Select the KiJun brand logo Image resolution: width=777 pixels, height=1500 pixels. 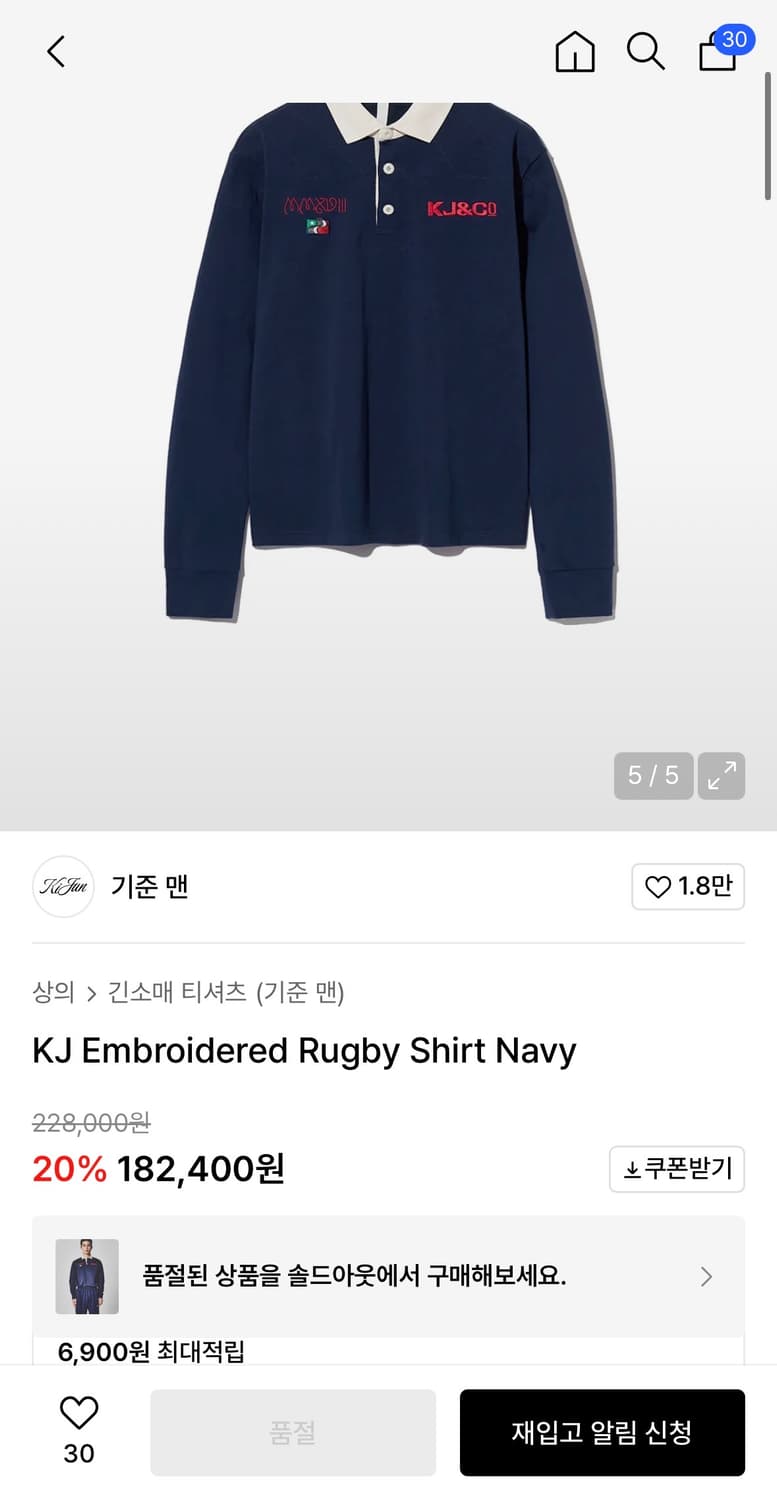coord(62,887)
